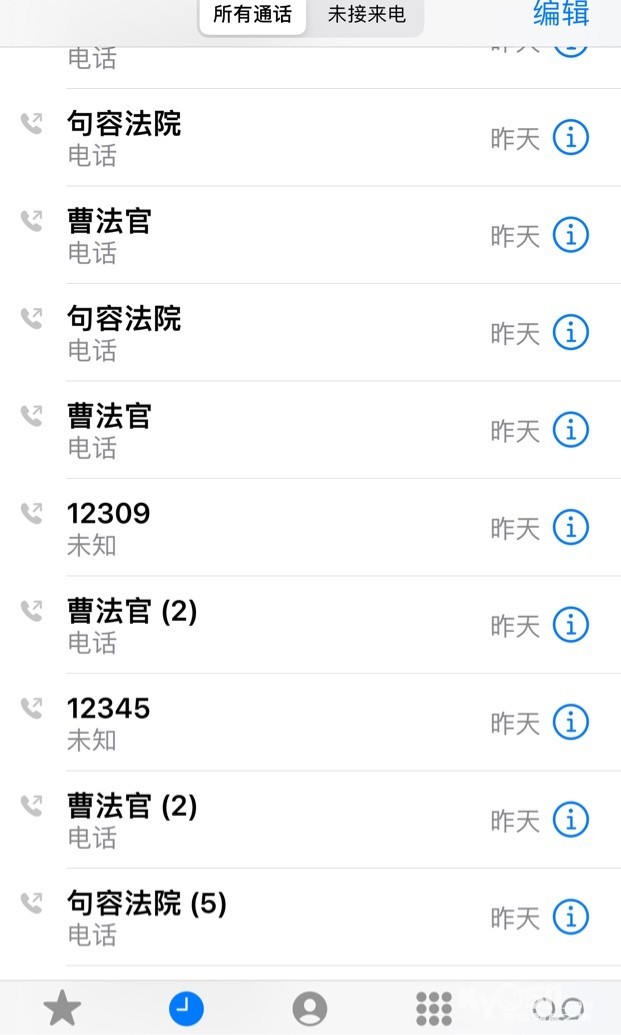Select the 所有通话 segment
Viewport: 621px width, 1035px height.
pos(252,15)
